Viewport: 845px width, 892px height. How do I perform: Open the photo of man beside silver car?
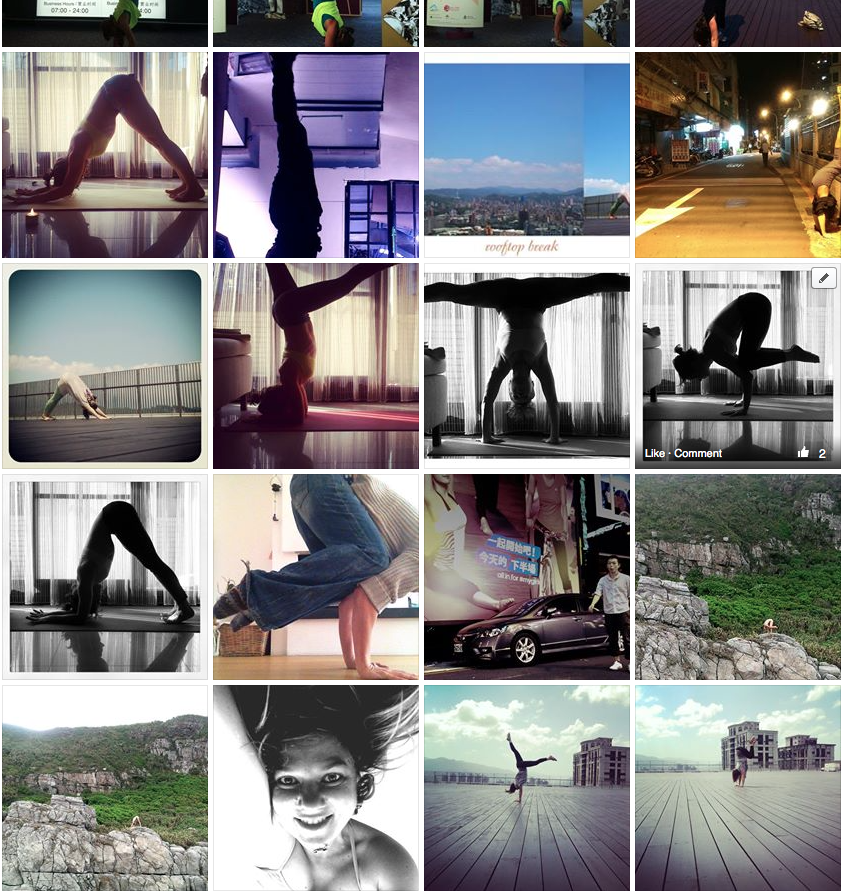click(527, 577)
